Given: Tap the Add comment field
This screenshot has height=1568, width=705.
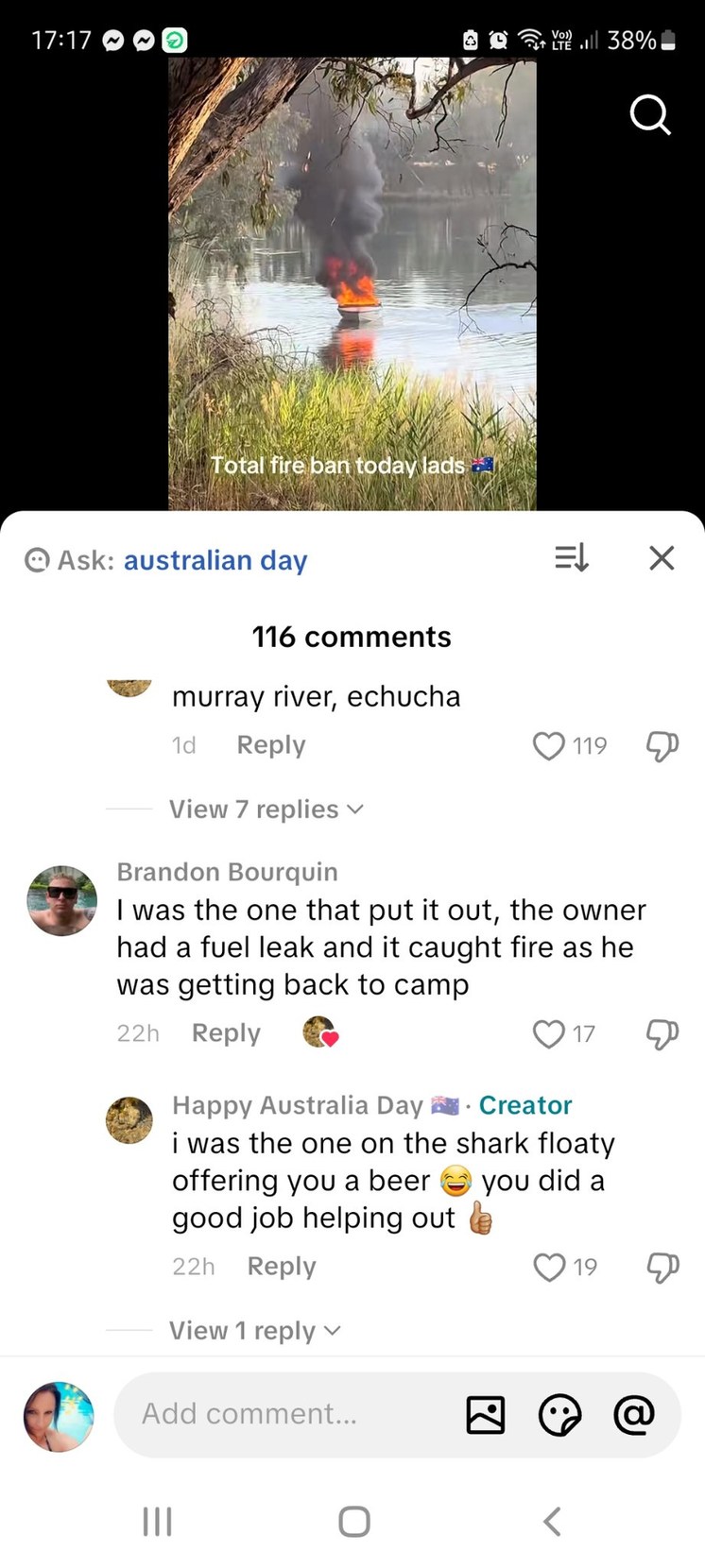Looking at the screenshot, I should 284,1414.
